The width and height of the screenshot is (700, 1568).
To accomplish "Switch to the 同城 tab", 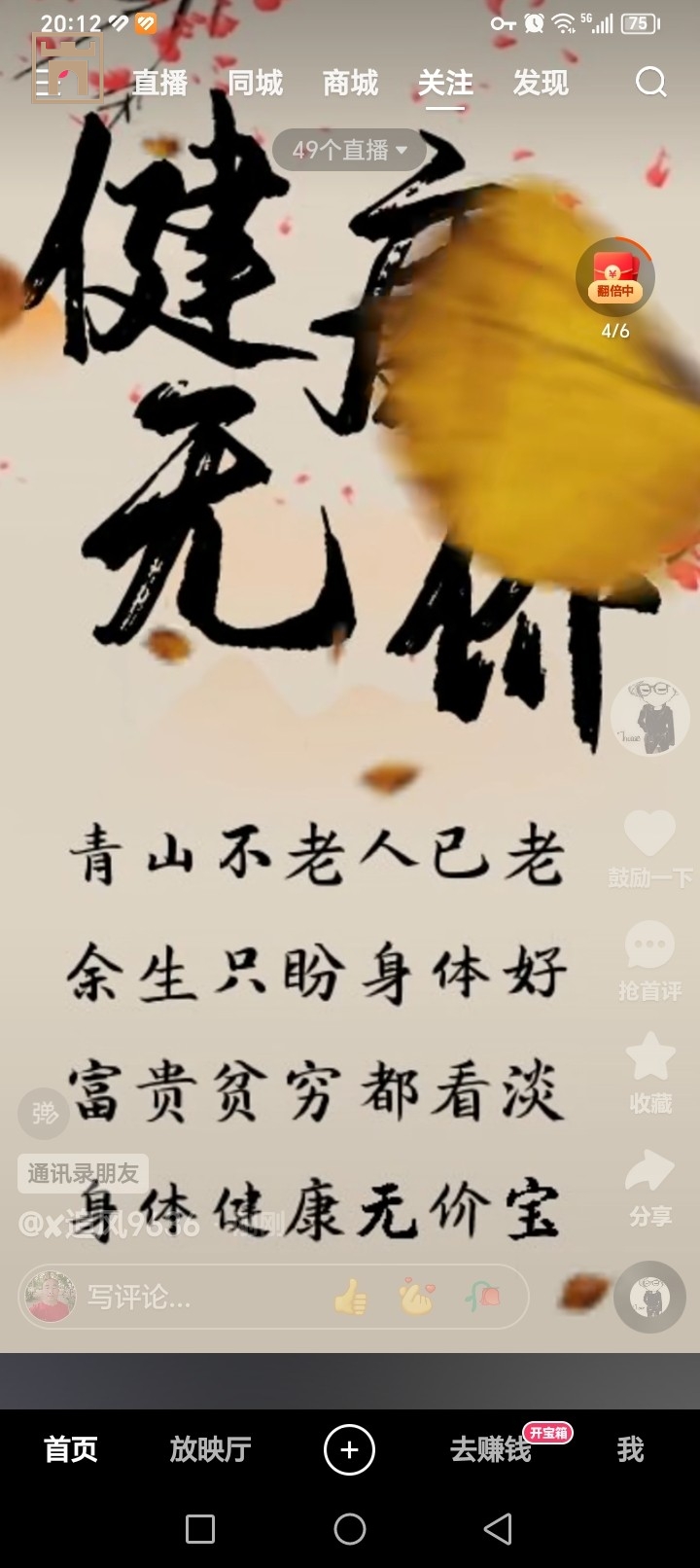I will pyautogui.click(x=255, y=84).
